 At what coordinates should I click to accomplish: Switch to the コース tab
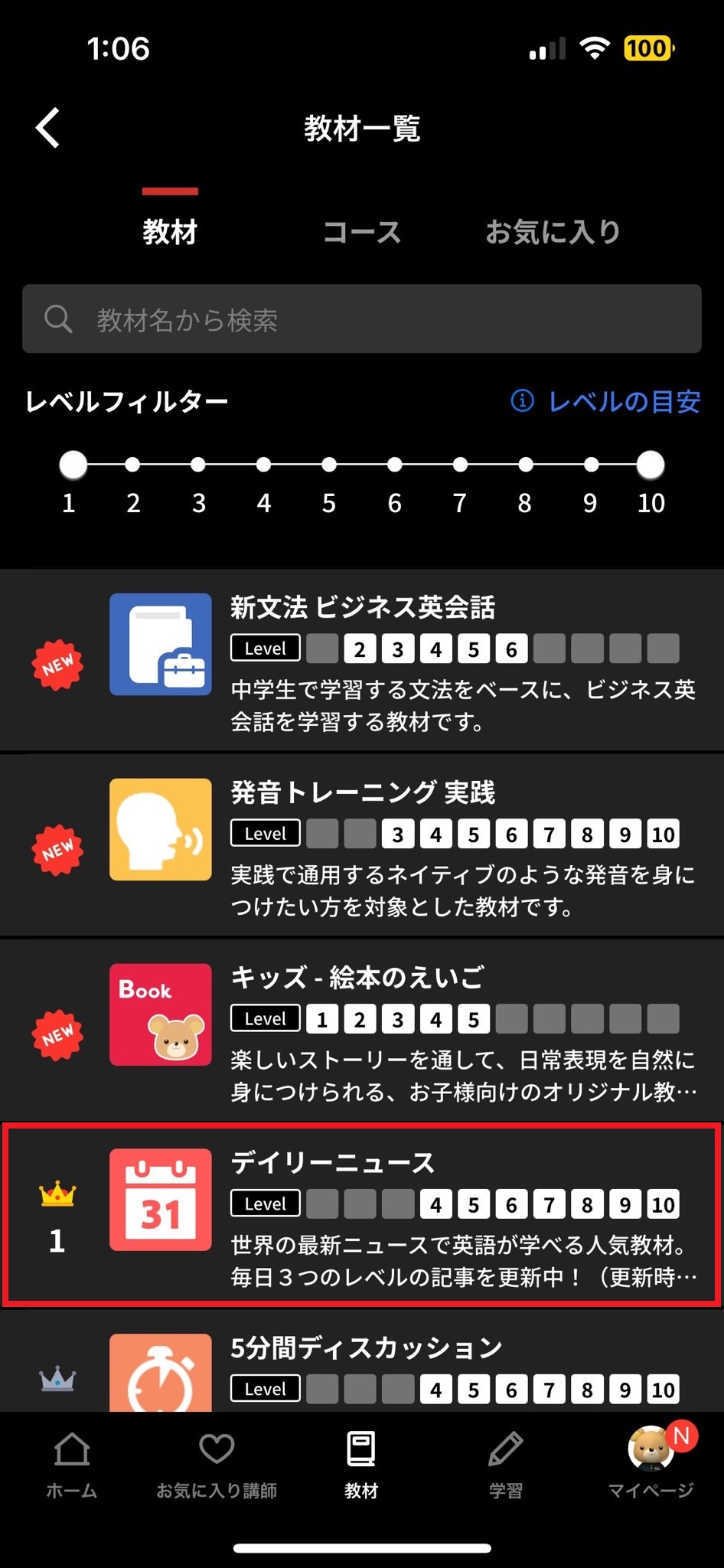(x=362, y=231)
